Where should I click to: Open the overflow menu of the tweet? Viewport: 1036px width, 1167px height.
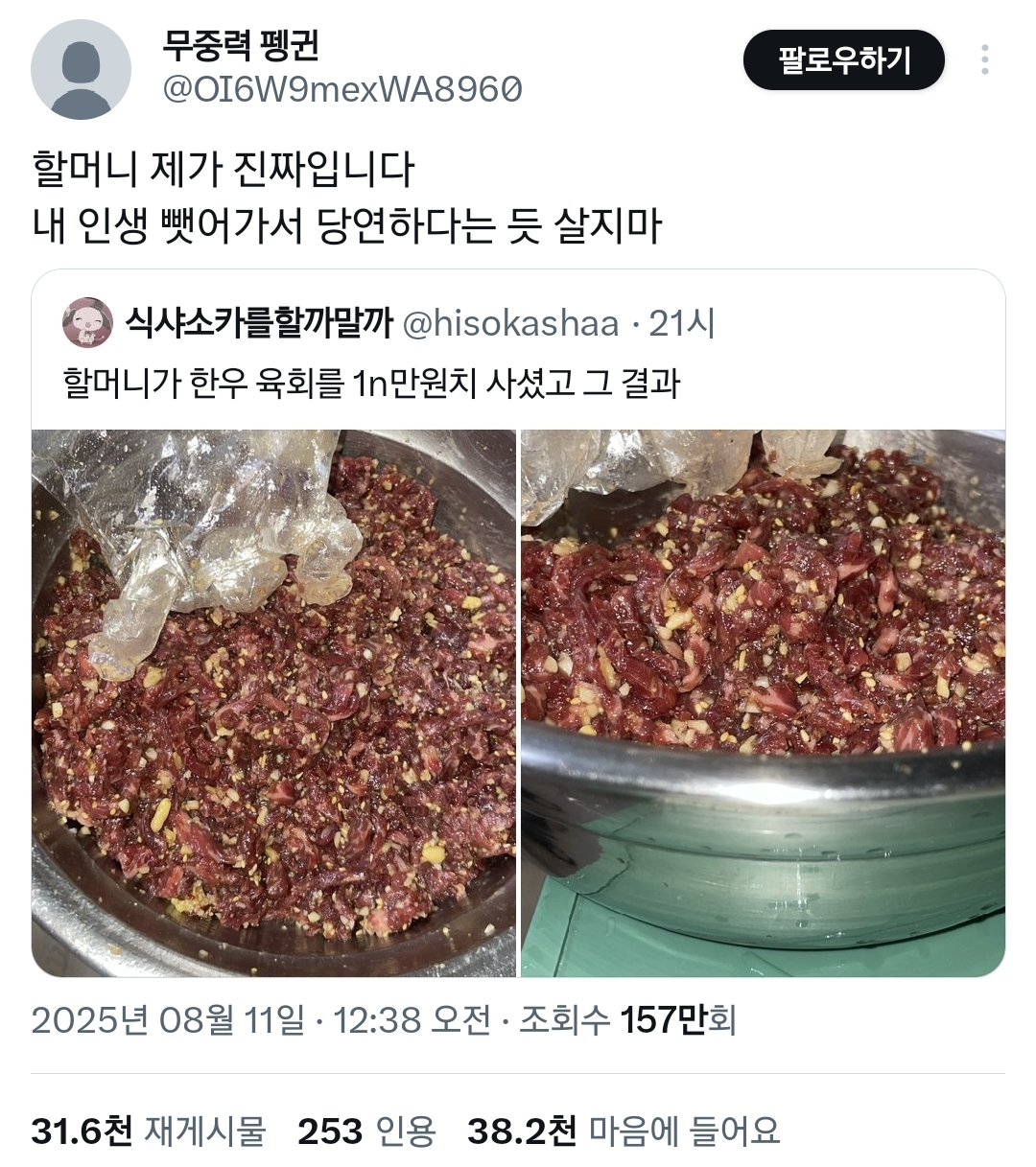pos(985,59)
